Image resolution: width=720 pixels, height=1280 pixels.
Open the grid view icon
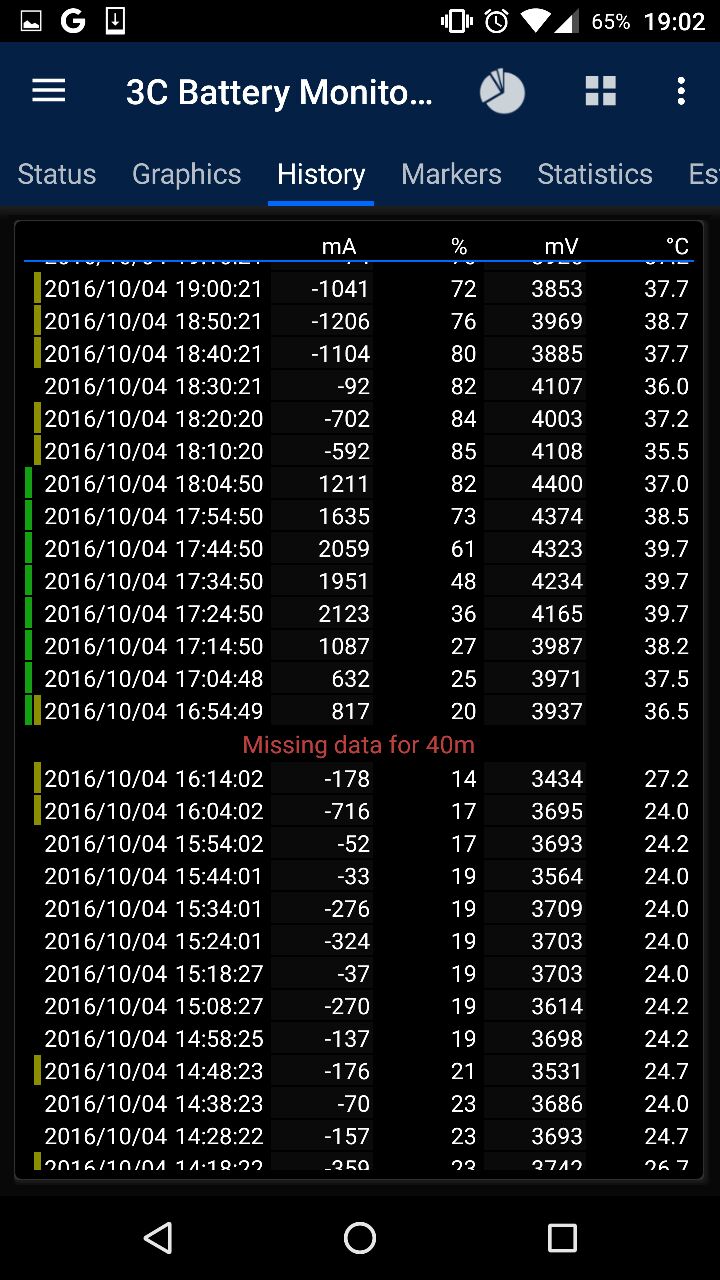coord(600,91)
